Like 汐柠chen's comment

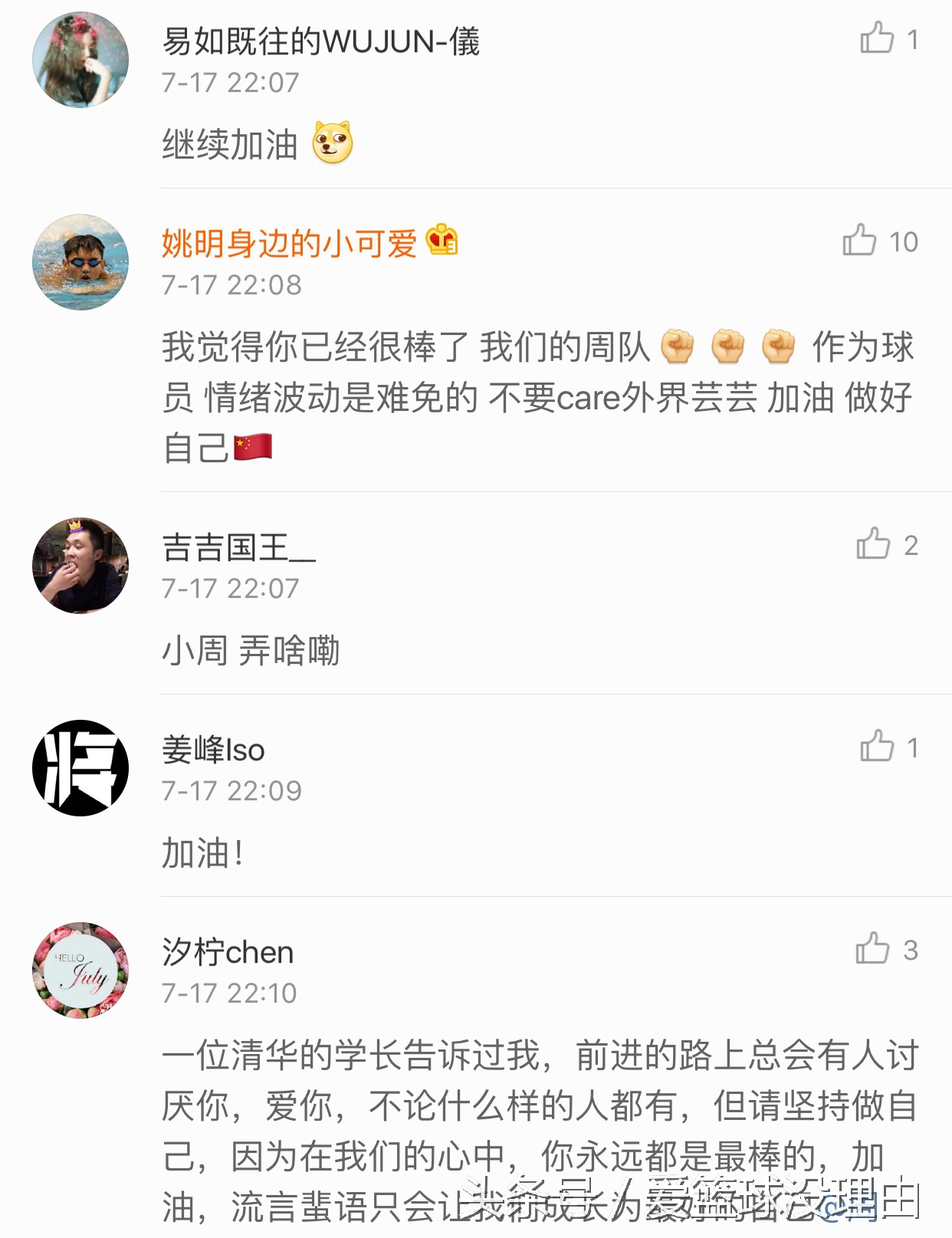tap(872, 949)
